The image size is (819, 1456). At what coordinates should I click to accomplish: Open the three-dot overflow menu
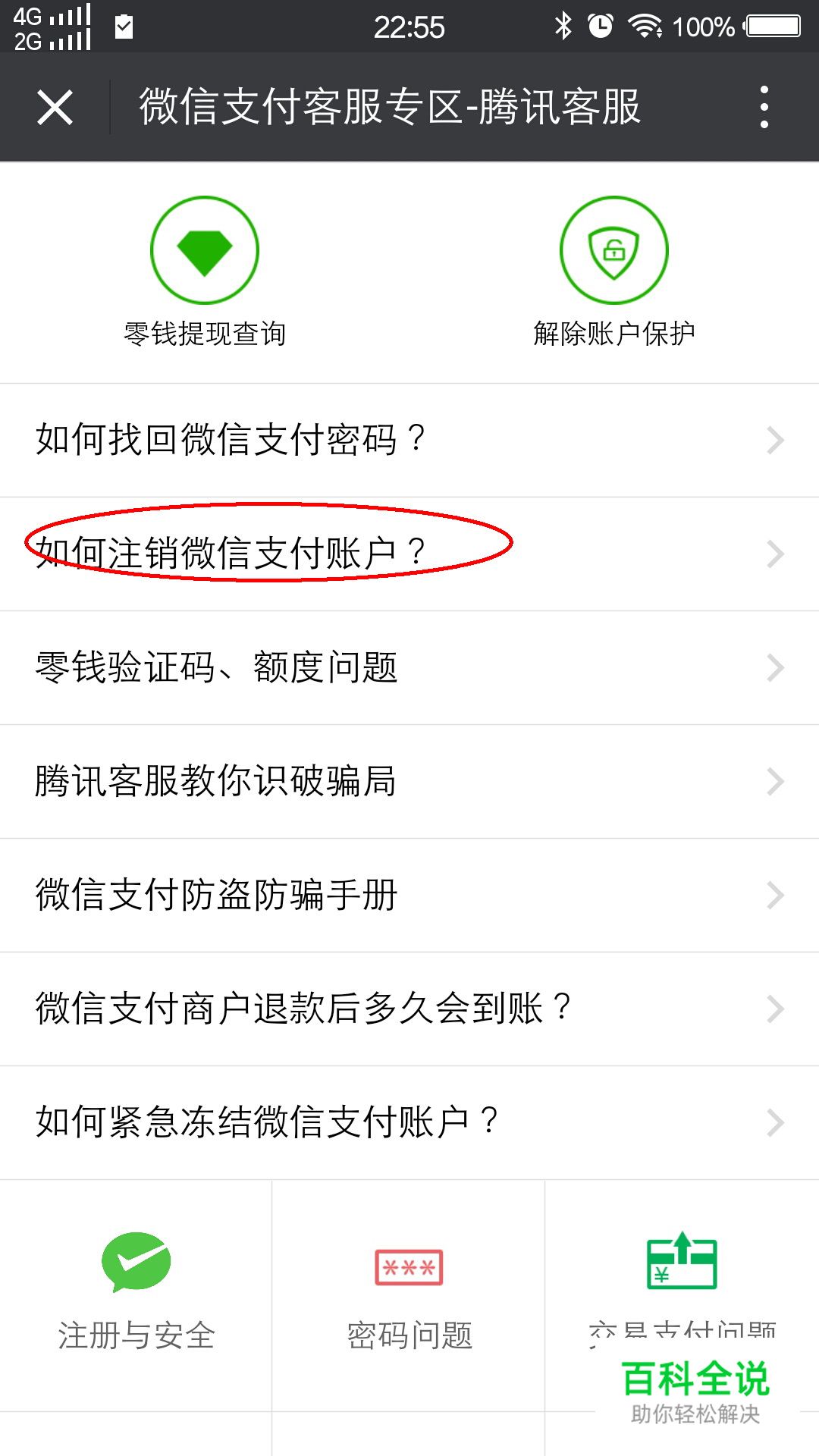(764, 107)
